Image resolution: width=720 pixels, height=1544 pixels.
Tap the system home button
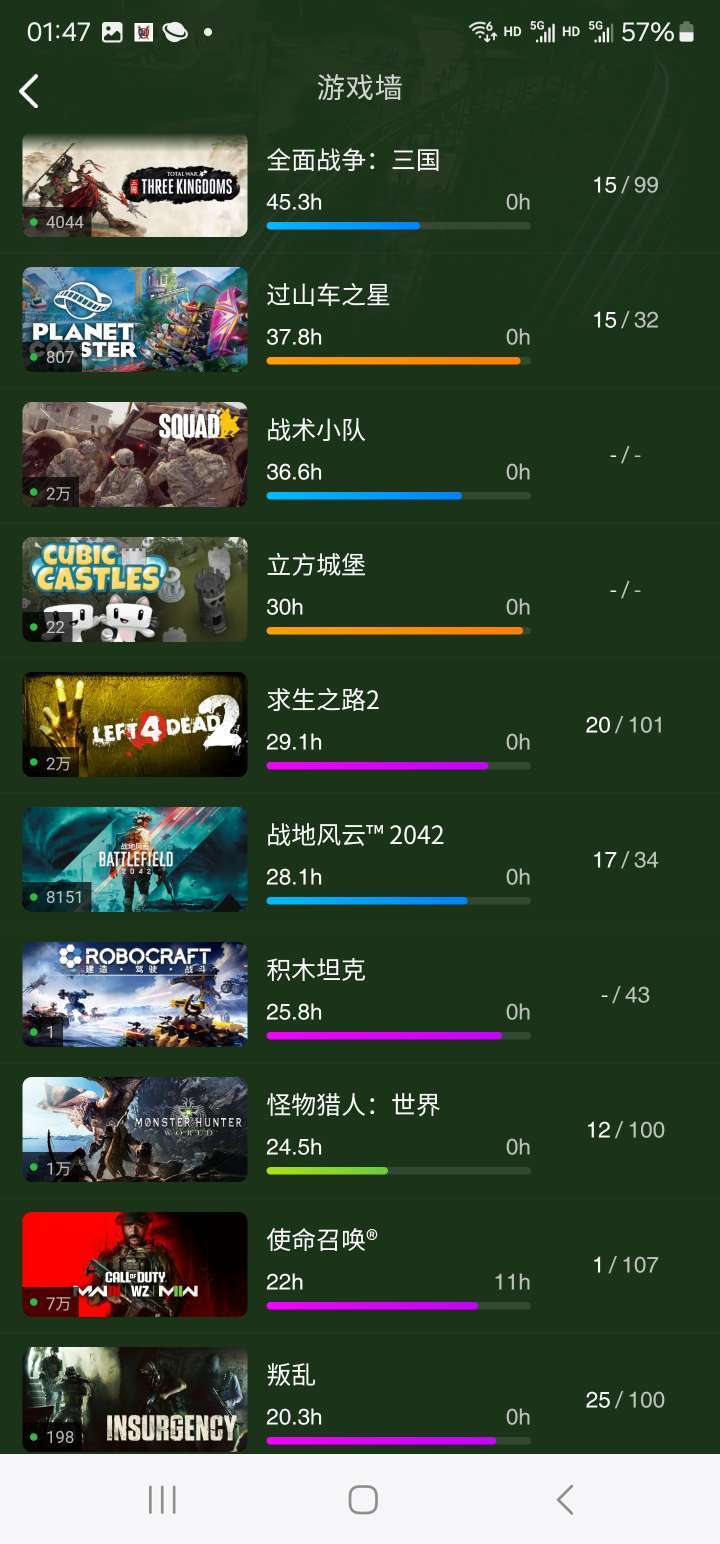pos(363,1499)
